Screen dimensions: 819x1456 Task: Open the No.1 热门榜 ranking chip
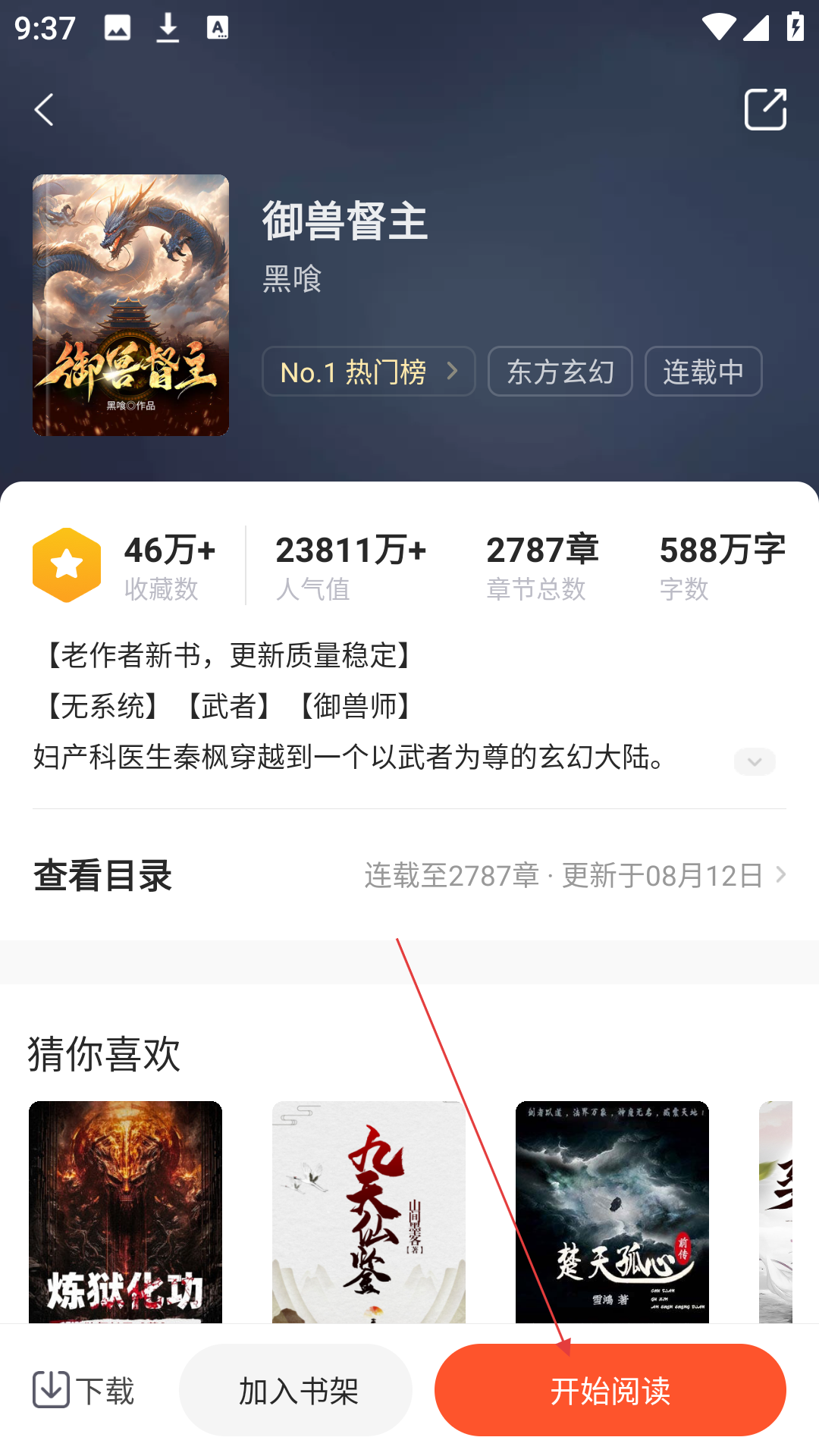[369, 372]
